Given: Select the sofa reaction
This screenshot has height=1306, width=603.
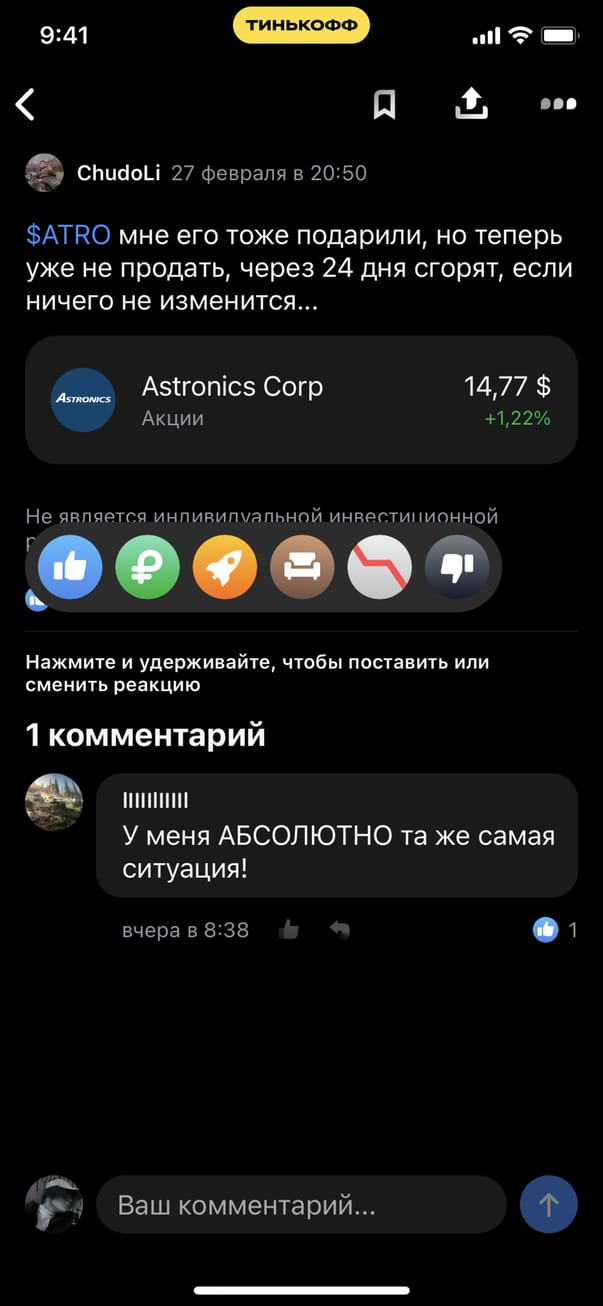Looking at the screenshot, I should 302,568.
